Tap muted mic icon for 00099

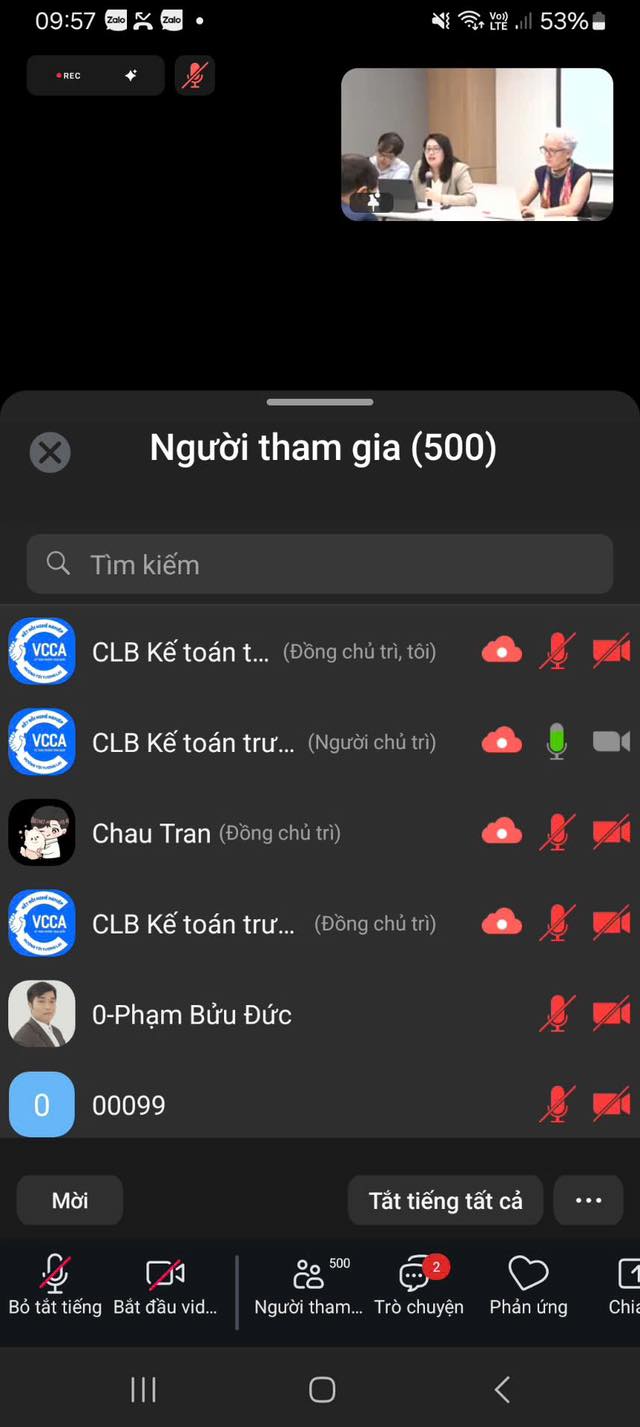557,1105
